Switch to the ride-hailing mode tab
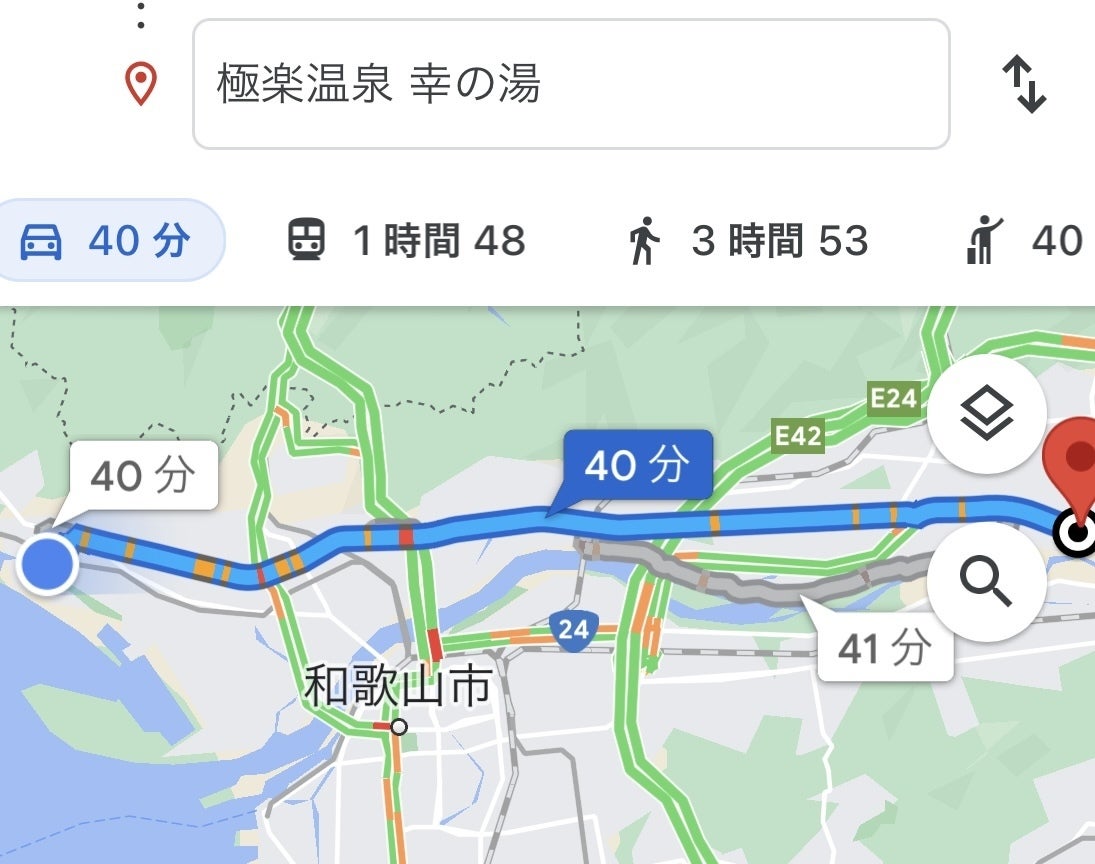 tap(1025, 241)
